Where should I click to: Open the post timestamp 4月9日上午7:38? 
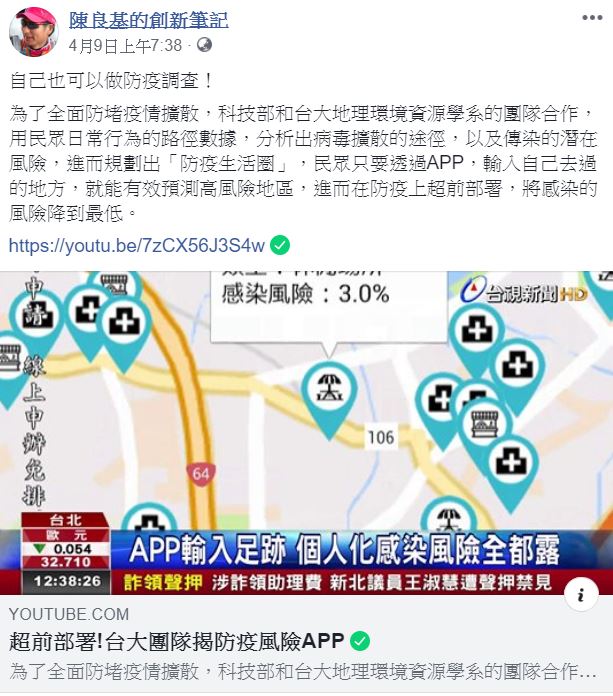(126, 45)
